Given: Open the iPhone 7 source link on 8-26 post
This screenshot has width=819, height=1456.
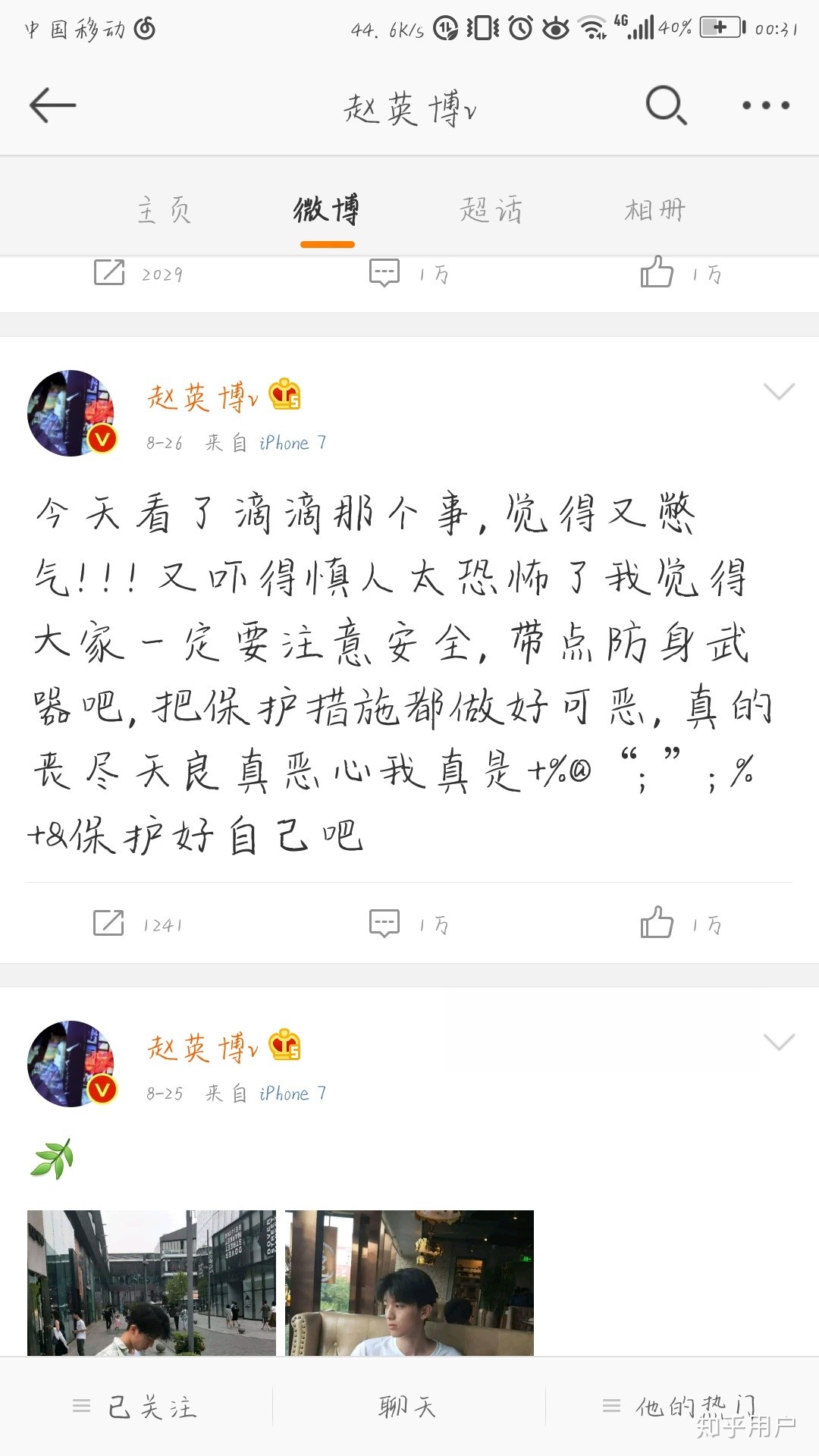Looking at the screenshot, I should 293,443.
